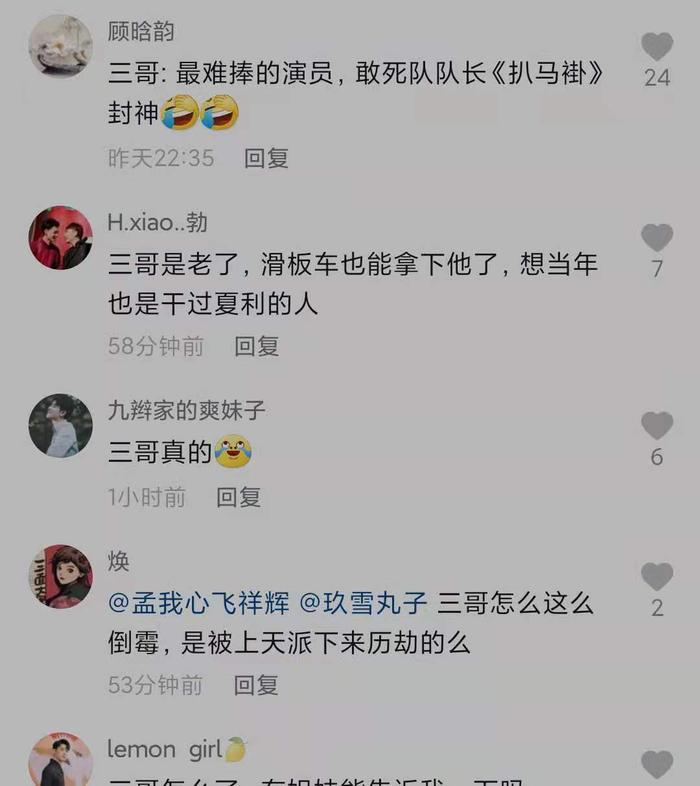This screenshot has height=786, width=700.
Task: View H.xiao..勃's profile avatar
Action: 60,237
